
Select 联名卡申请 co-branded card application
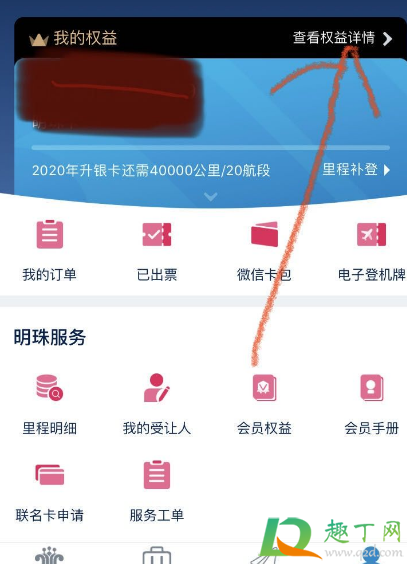click(50, 492)
